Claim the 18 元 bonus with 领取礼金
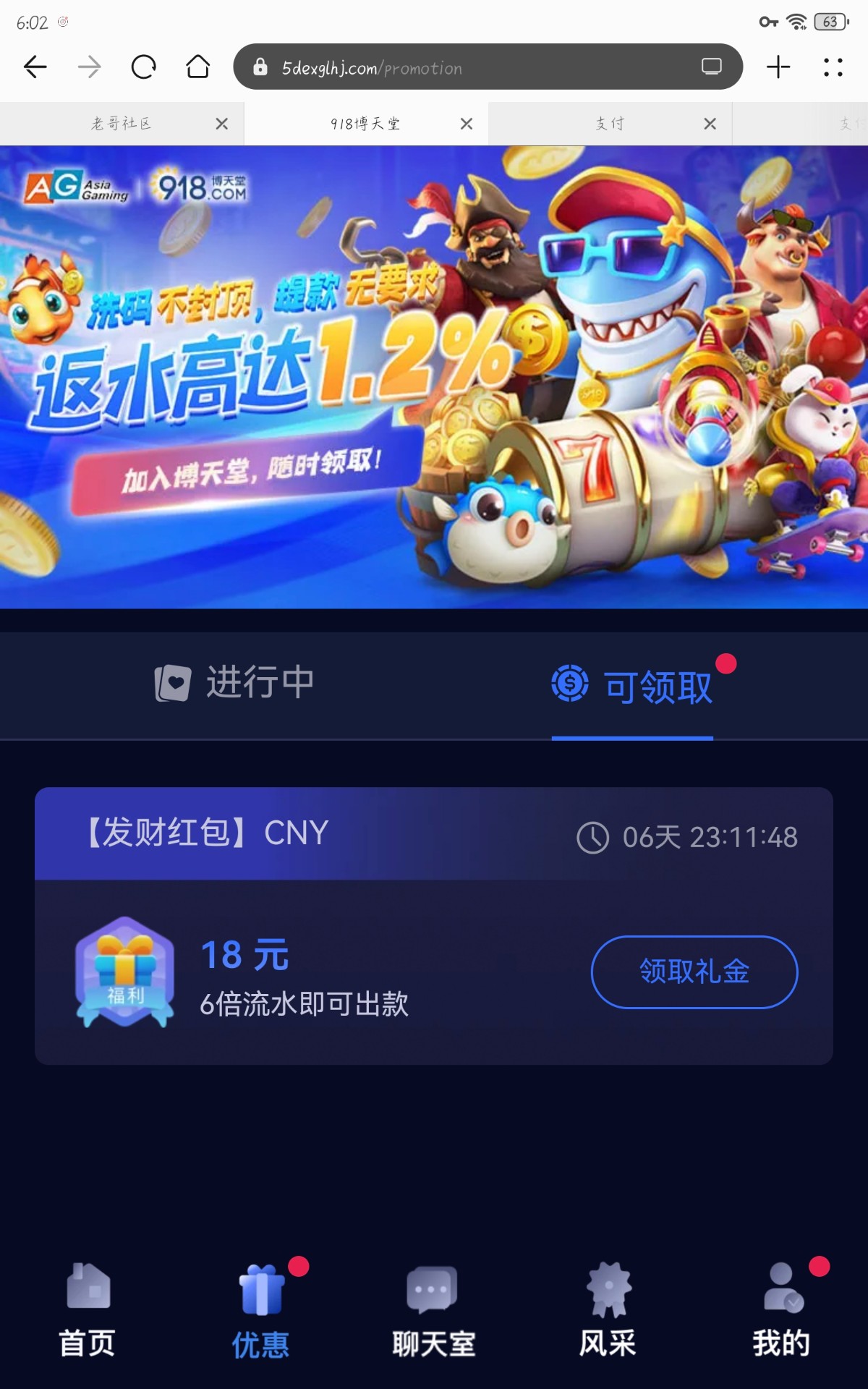868x1389 pixels. pyautogui.click(x=694, y=972)
